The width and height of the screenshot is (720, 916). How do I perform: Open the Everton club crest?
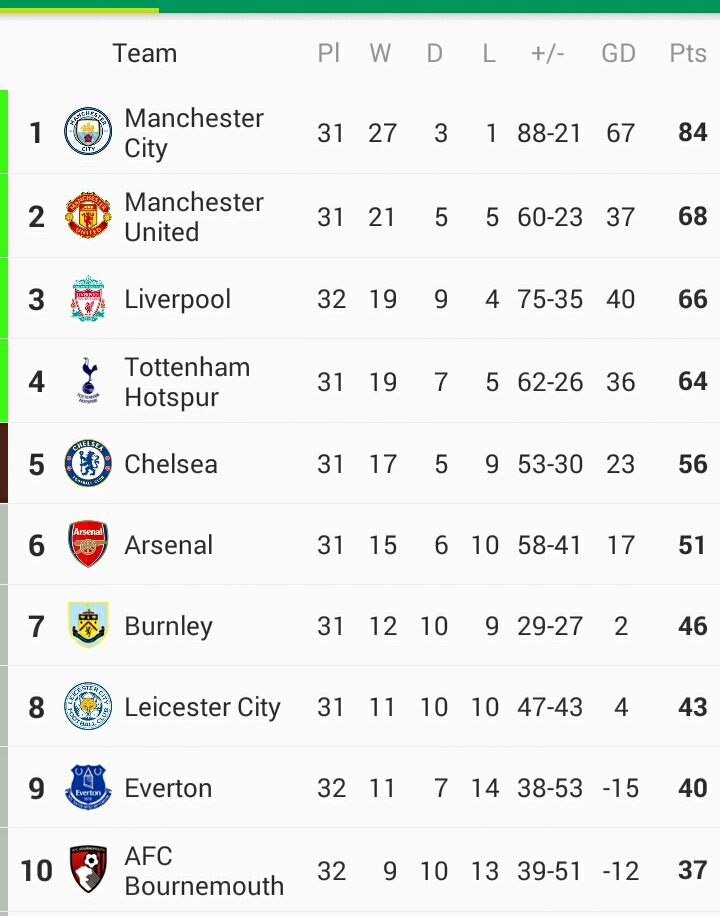(87, 788)
